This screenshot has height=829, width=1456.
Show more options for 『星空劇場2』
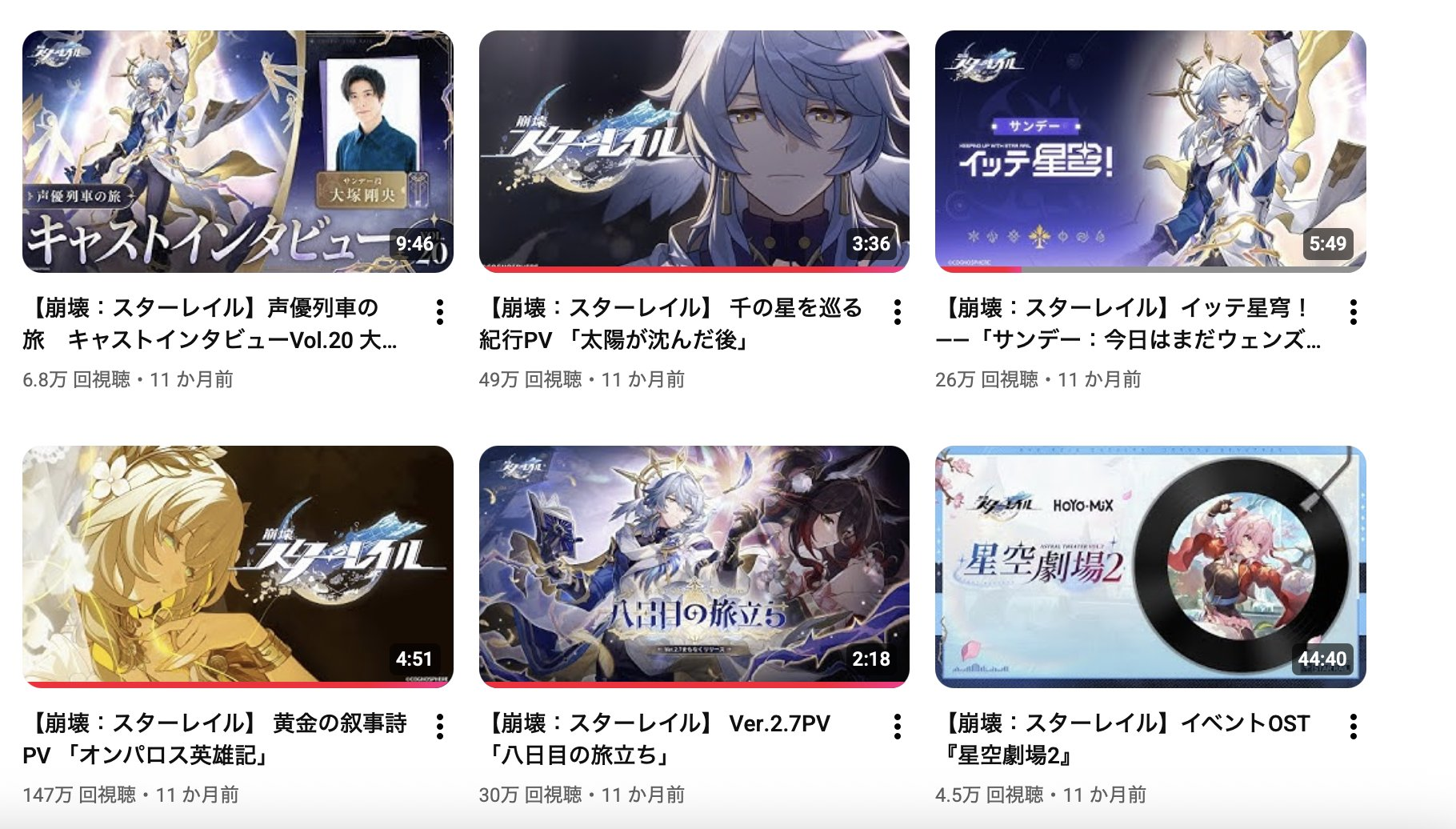pos(1354,727)
